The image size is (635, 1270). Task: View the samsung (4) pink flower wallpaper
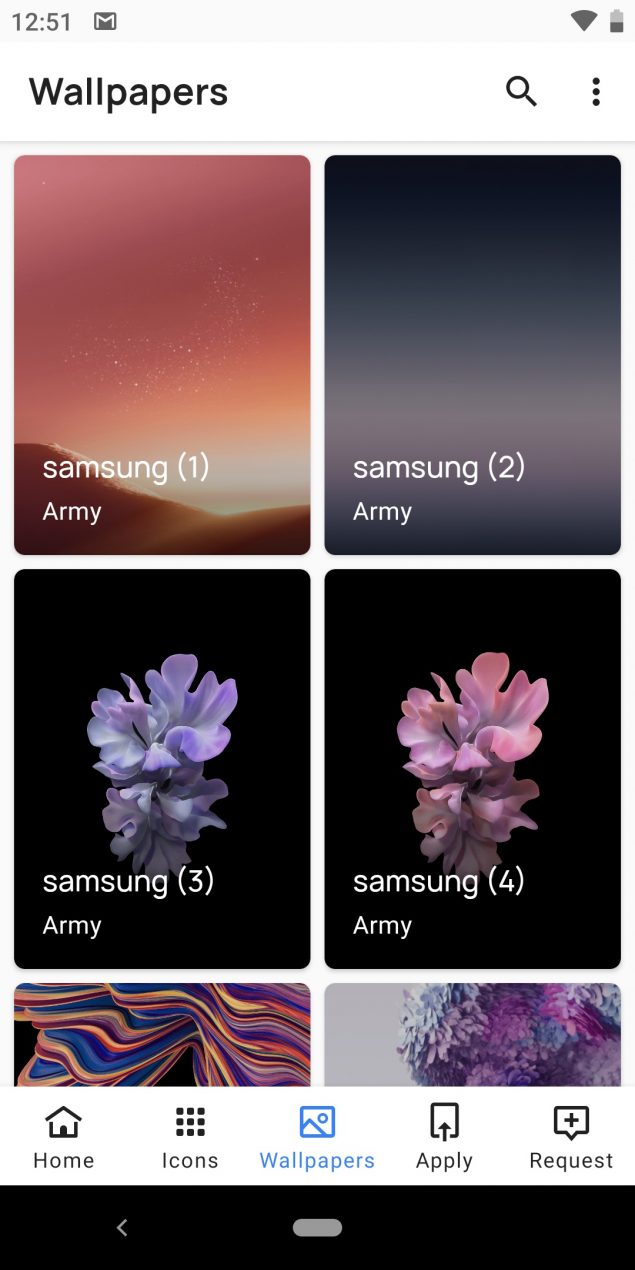473,769
